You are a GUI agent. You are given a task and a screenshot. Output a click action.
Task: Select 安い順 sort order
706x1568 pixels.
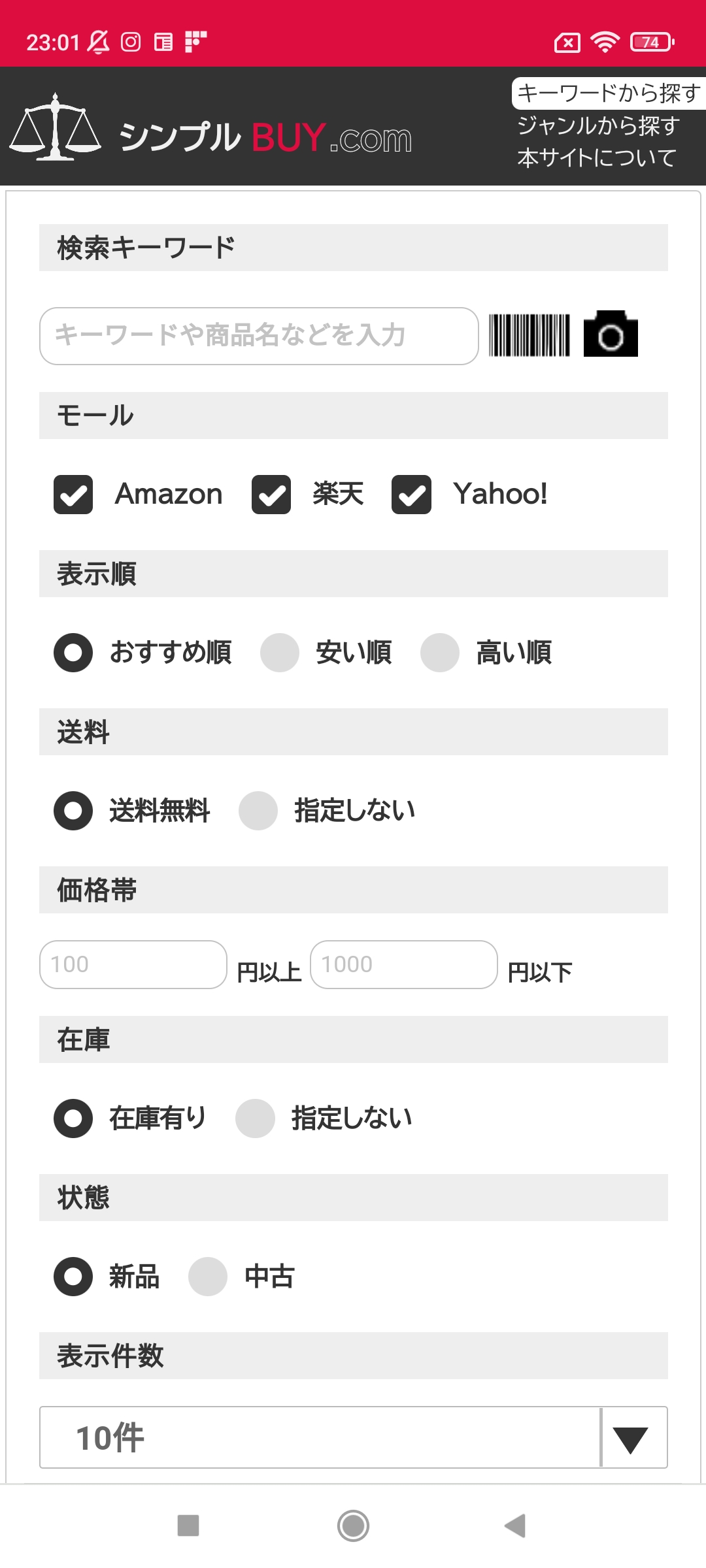point(279,652)
